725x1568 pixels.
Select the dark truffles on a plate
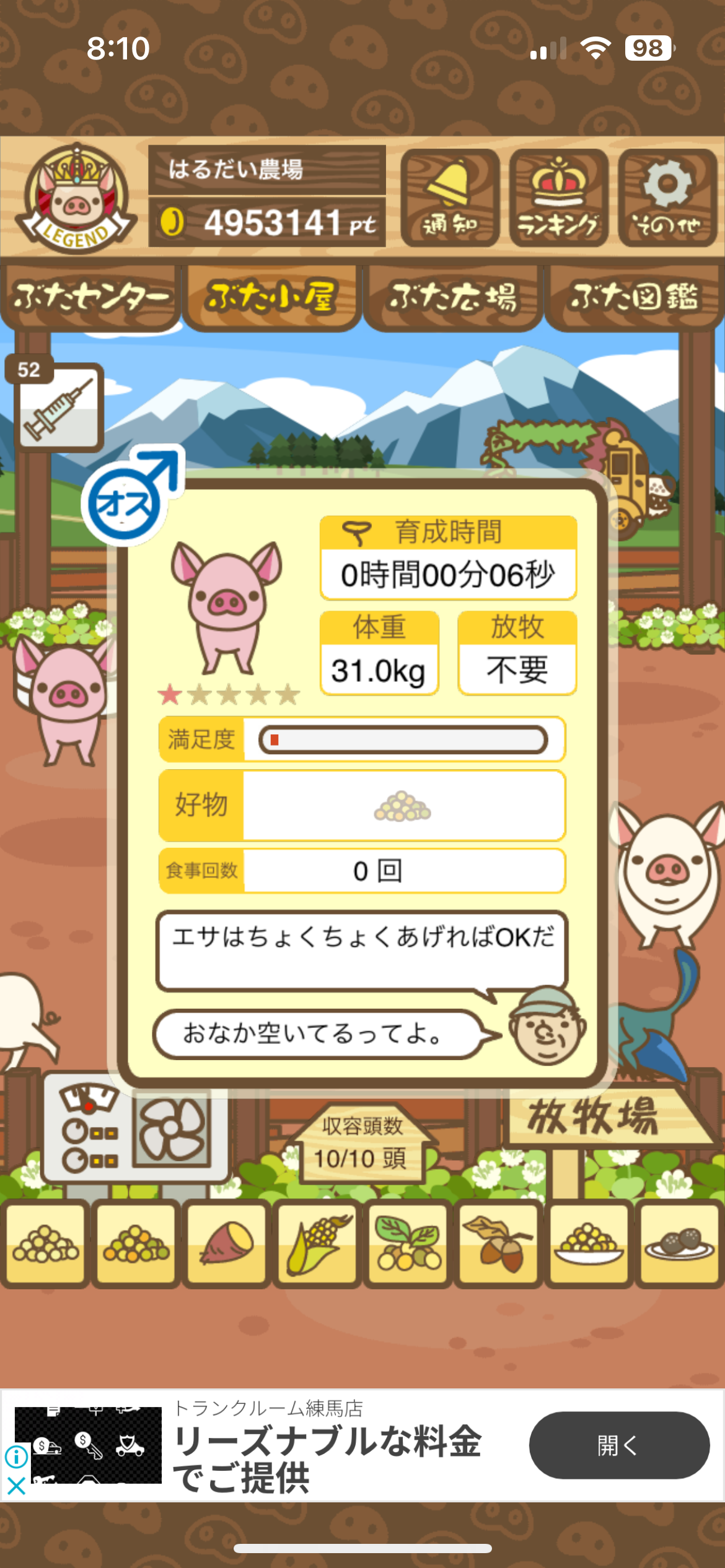click(679, 1244)
